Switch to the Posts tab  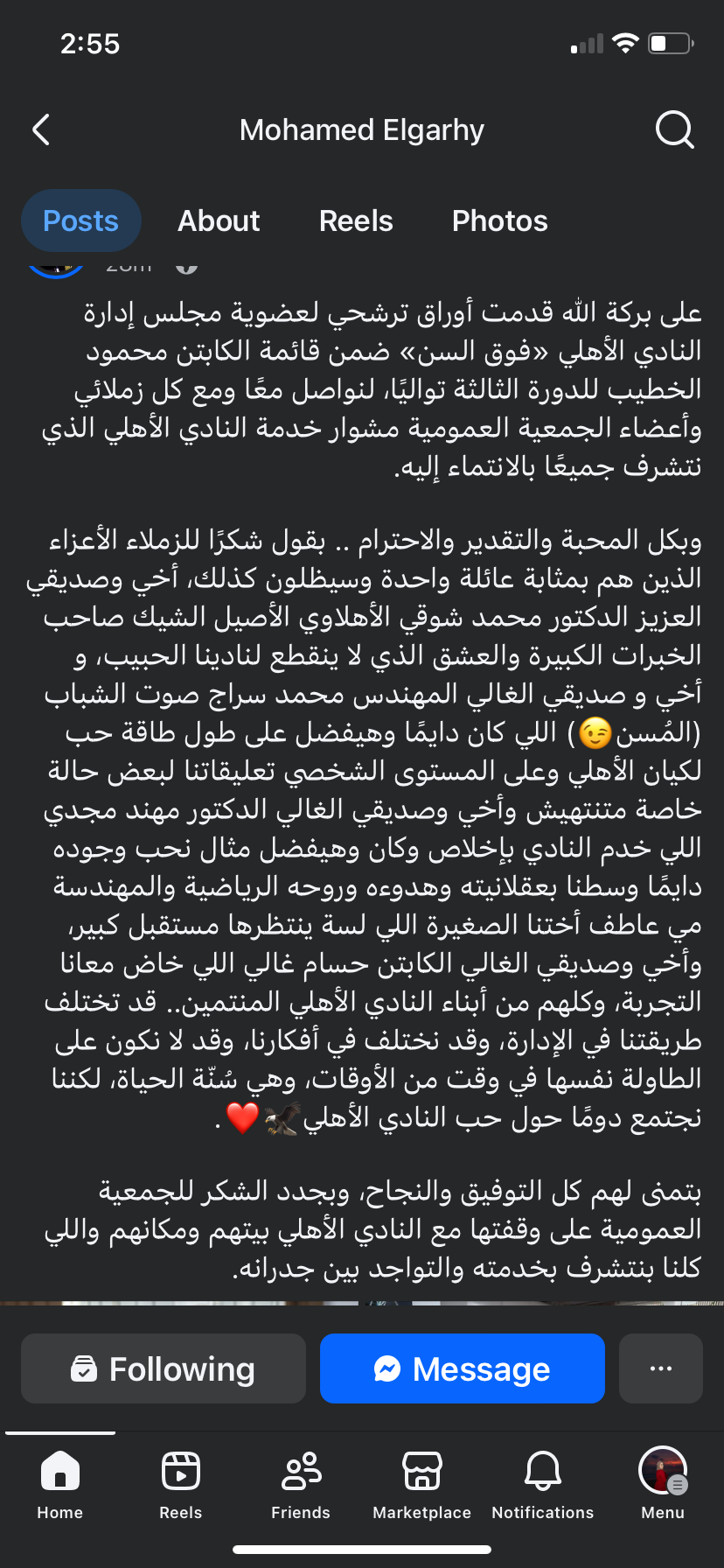point(80,220)
